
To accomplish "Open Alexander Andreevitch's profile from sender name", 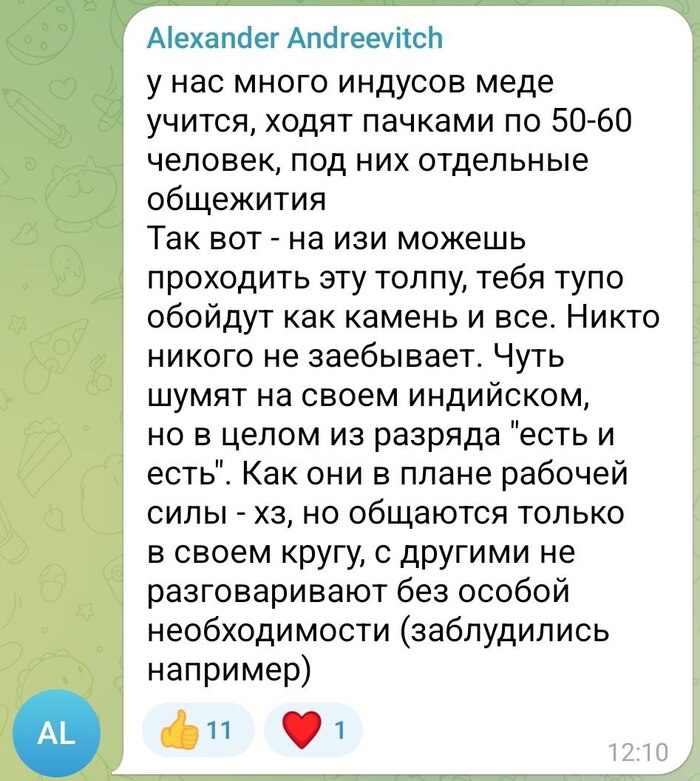I will [294, 40].
